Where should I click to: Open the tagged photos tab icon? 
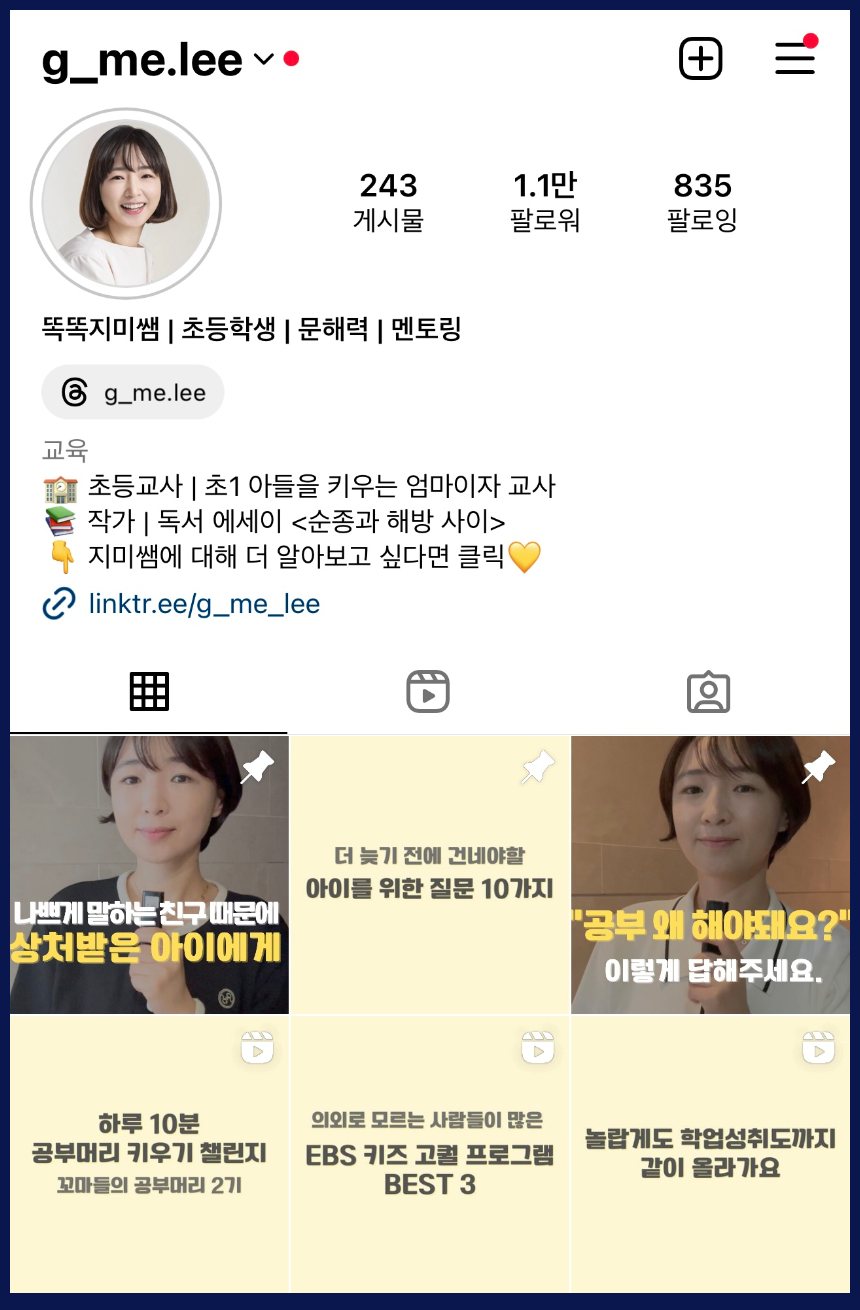(x=710, y=691)
